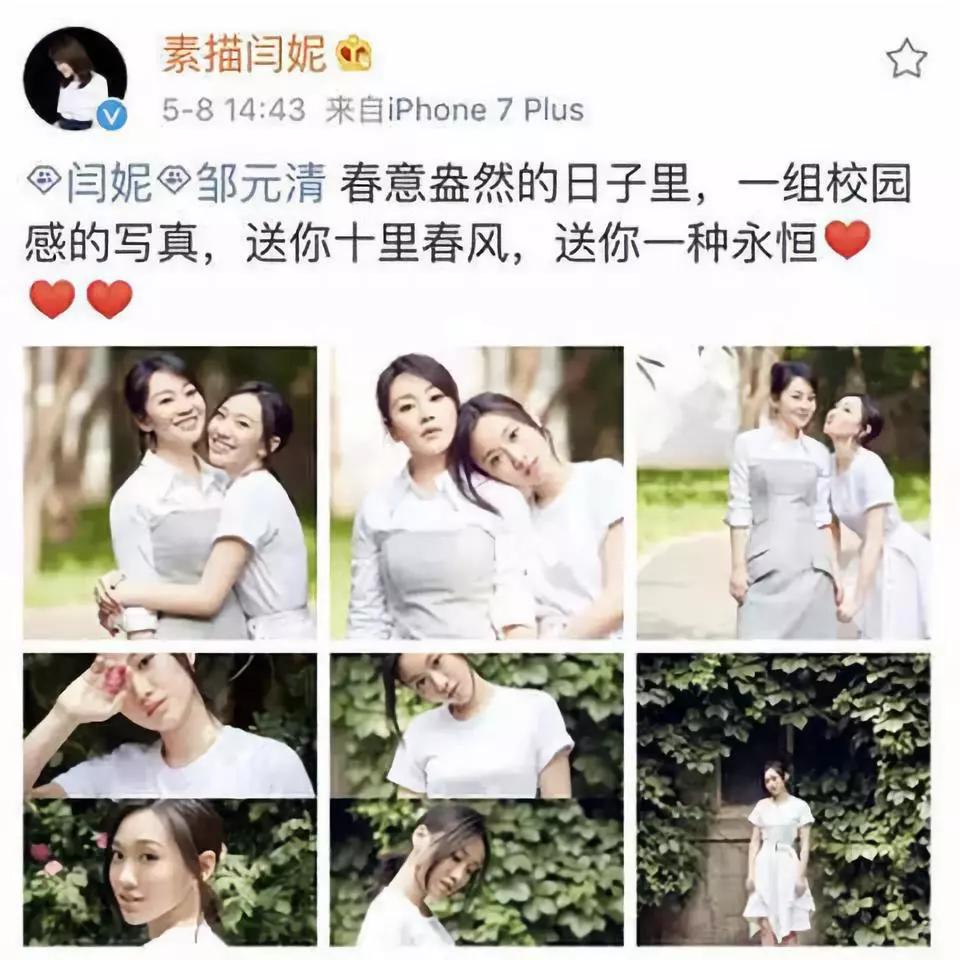Open collage photo with the pink flower

point(170,799)
